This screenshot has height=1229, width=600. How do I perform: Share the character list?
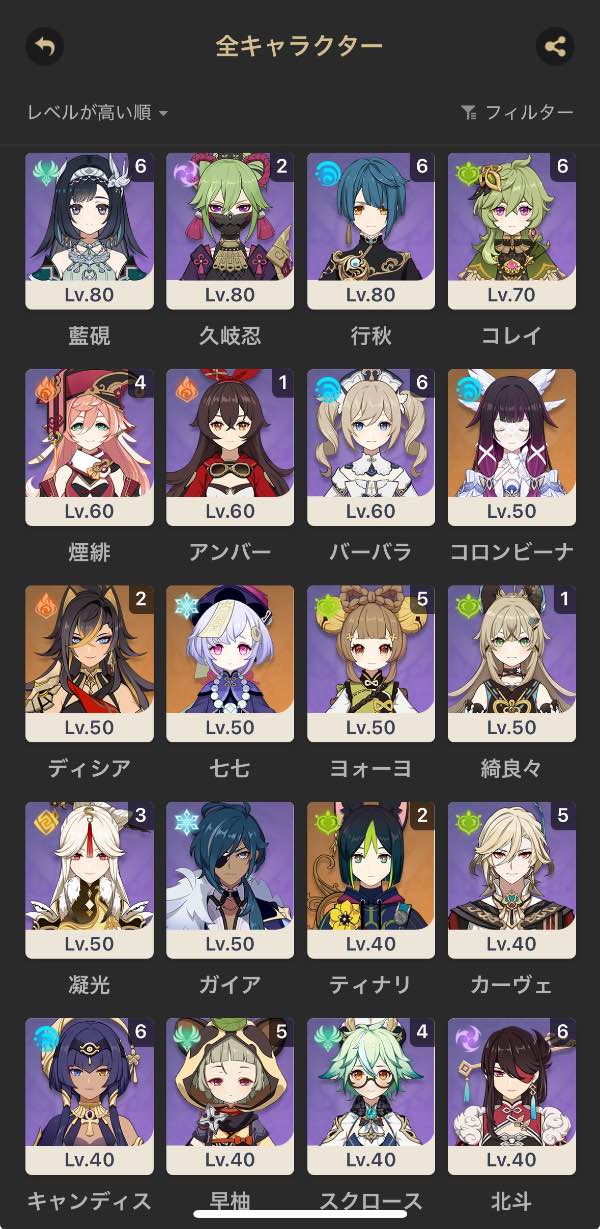click(555, 46)
